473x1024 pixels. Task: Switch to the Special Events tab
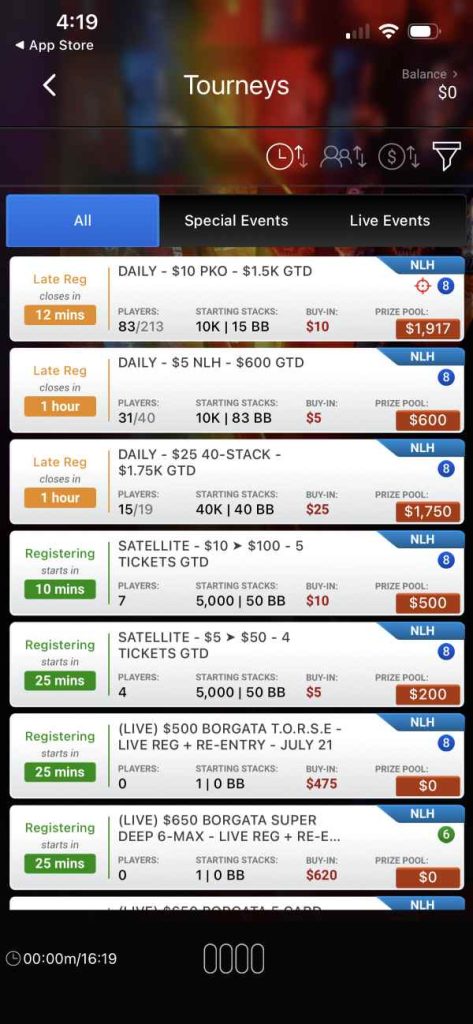(236, 221)
